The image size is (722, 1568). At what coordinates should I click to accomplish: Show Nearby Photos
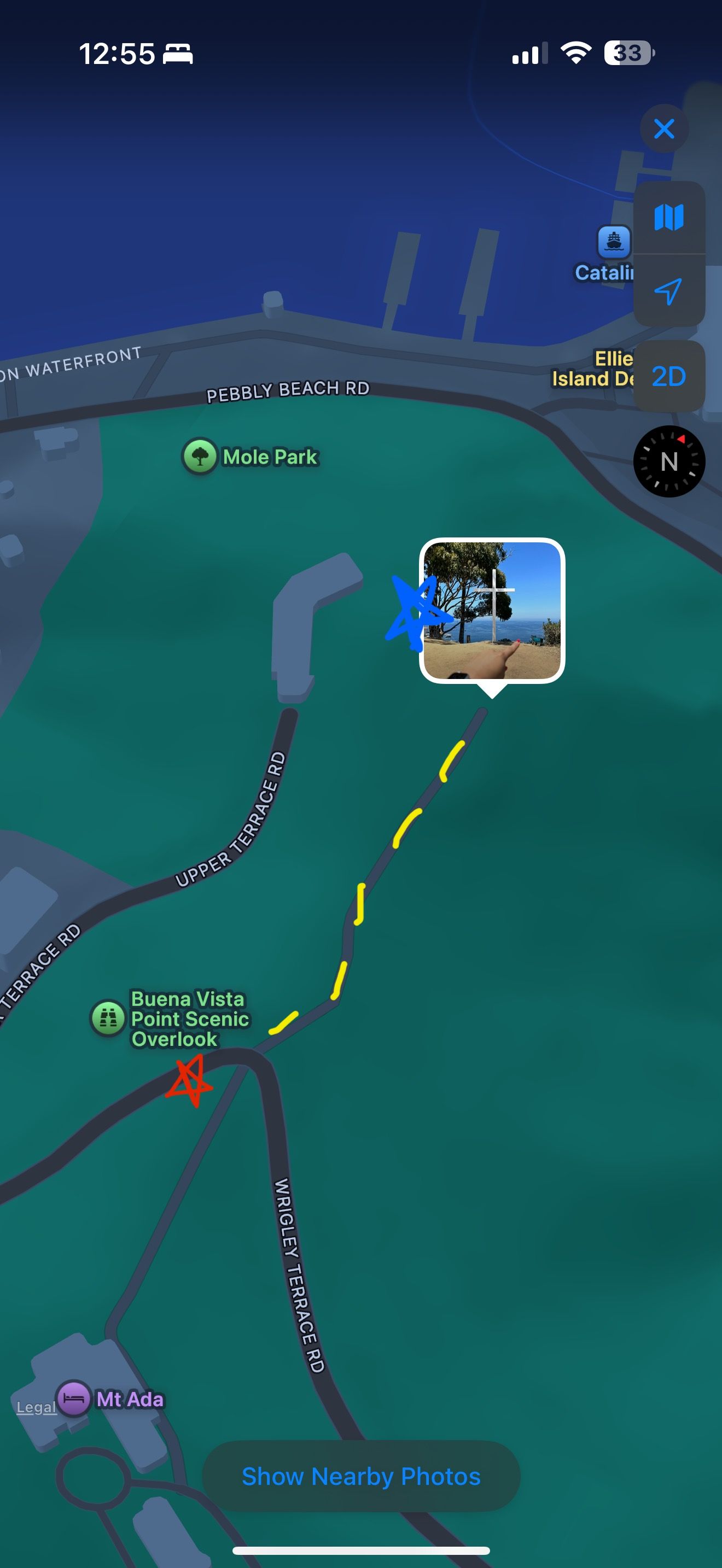[x=361, y=1476]
